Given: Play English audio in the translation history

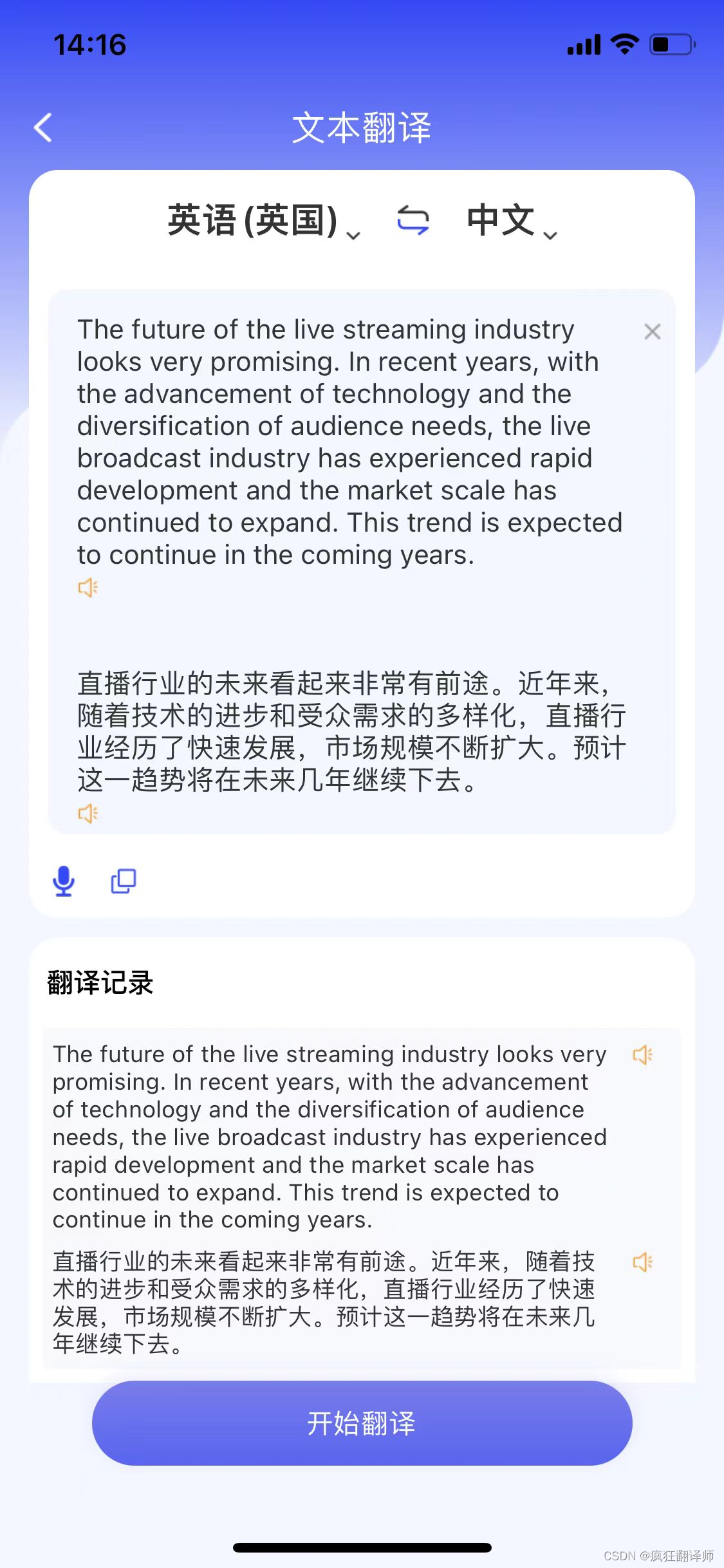Looking at the screenshot, I should coord(643,1054).
